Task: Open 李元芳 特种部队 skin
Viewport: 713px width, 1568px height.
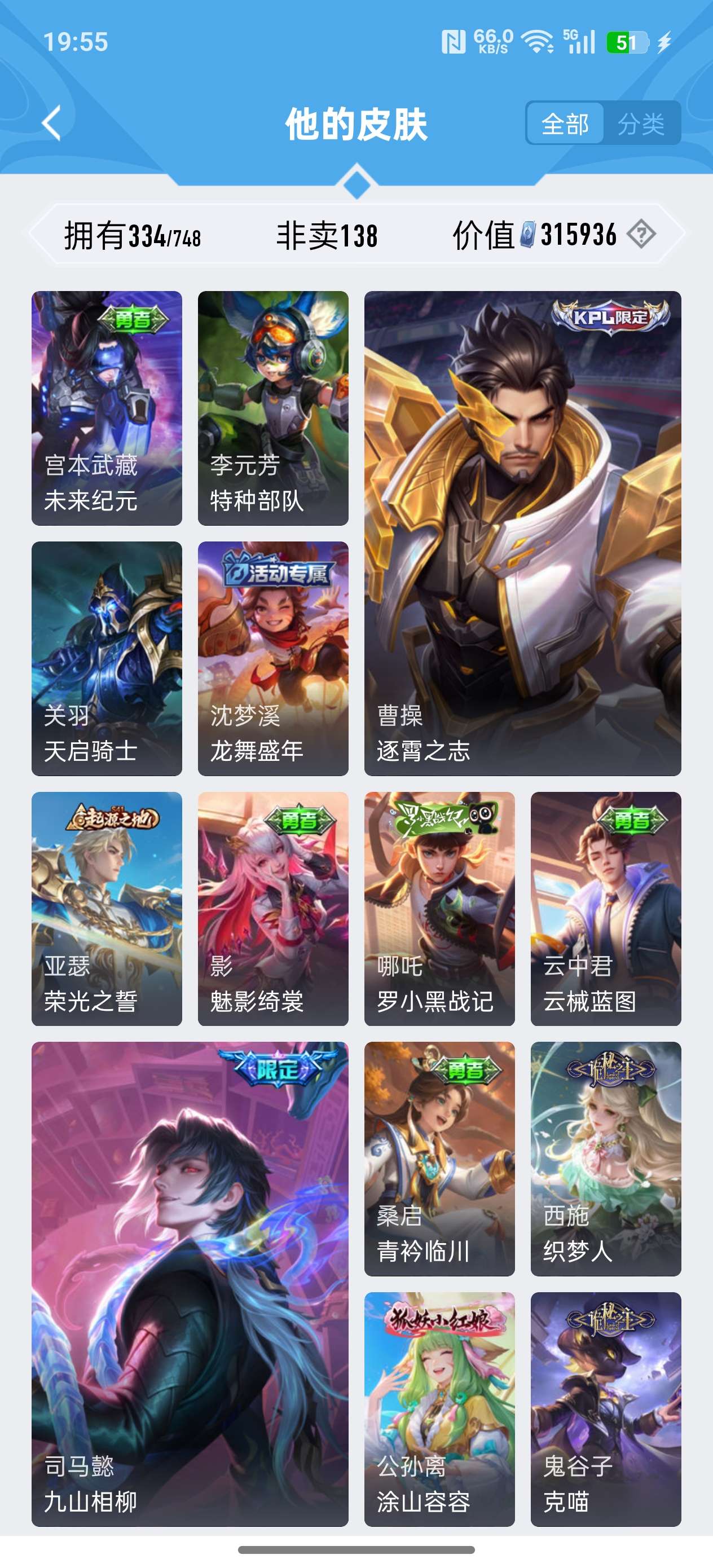Action: (x=273, y=408)
